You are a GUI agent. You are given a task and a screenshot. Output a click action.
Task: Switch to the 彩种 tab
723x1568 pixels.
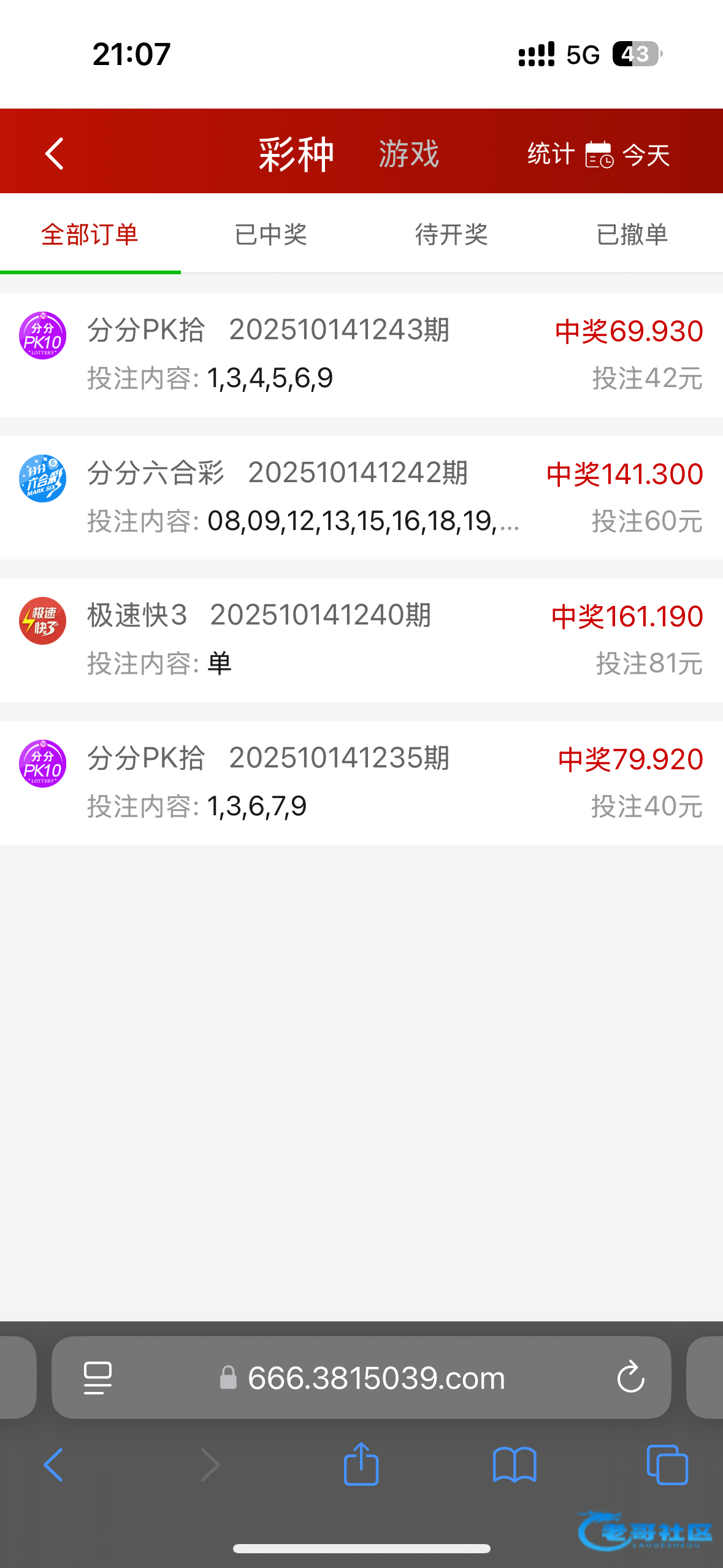(x=296, y=153)
